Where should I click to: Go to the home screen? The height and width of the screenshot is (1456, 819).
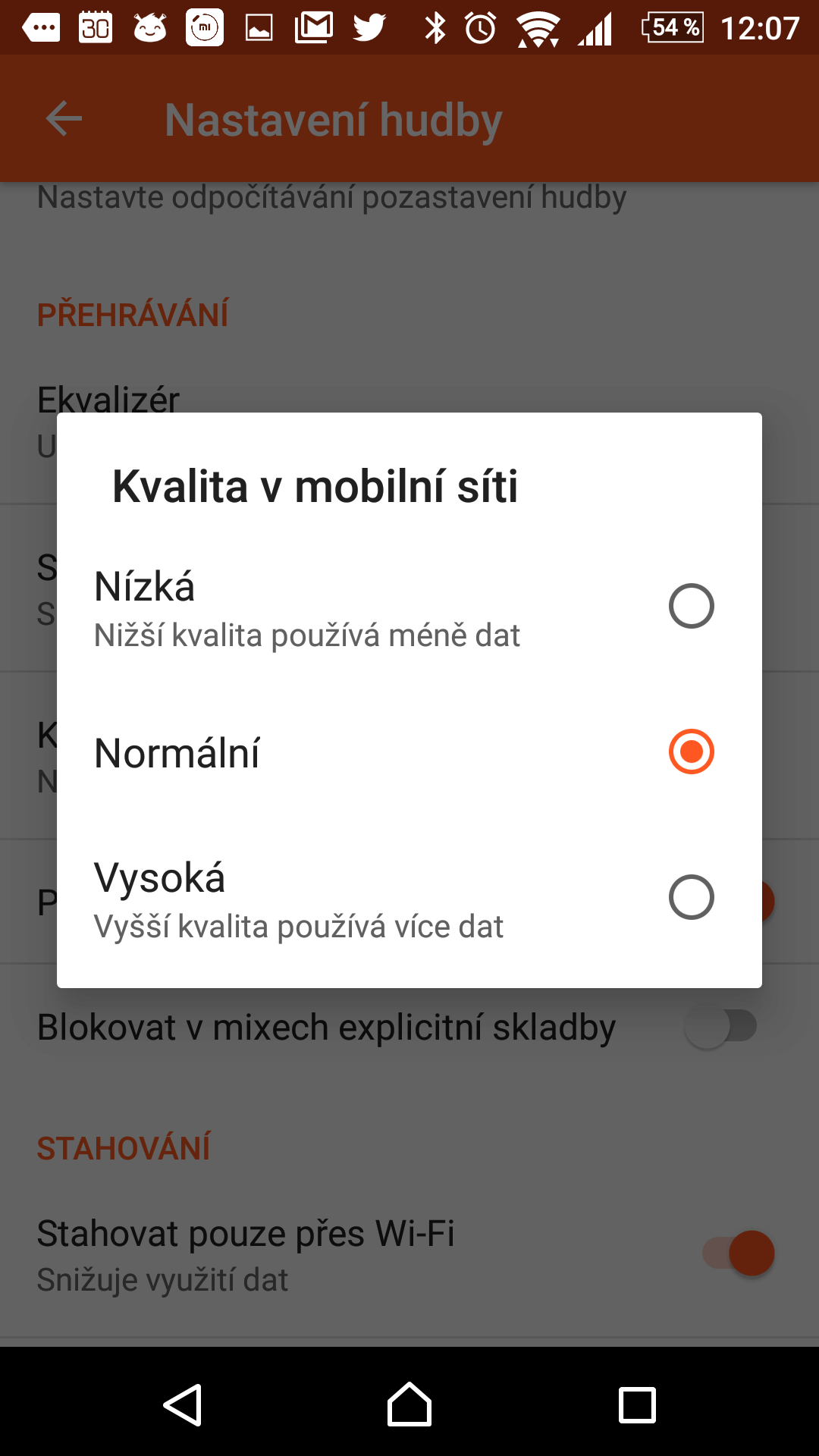409,1404
